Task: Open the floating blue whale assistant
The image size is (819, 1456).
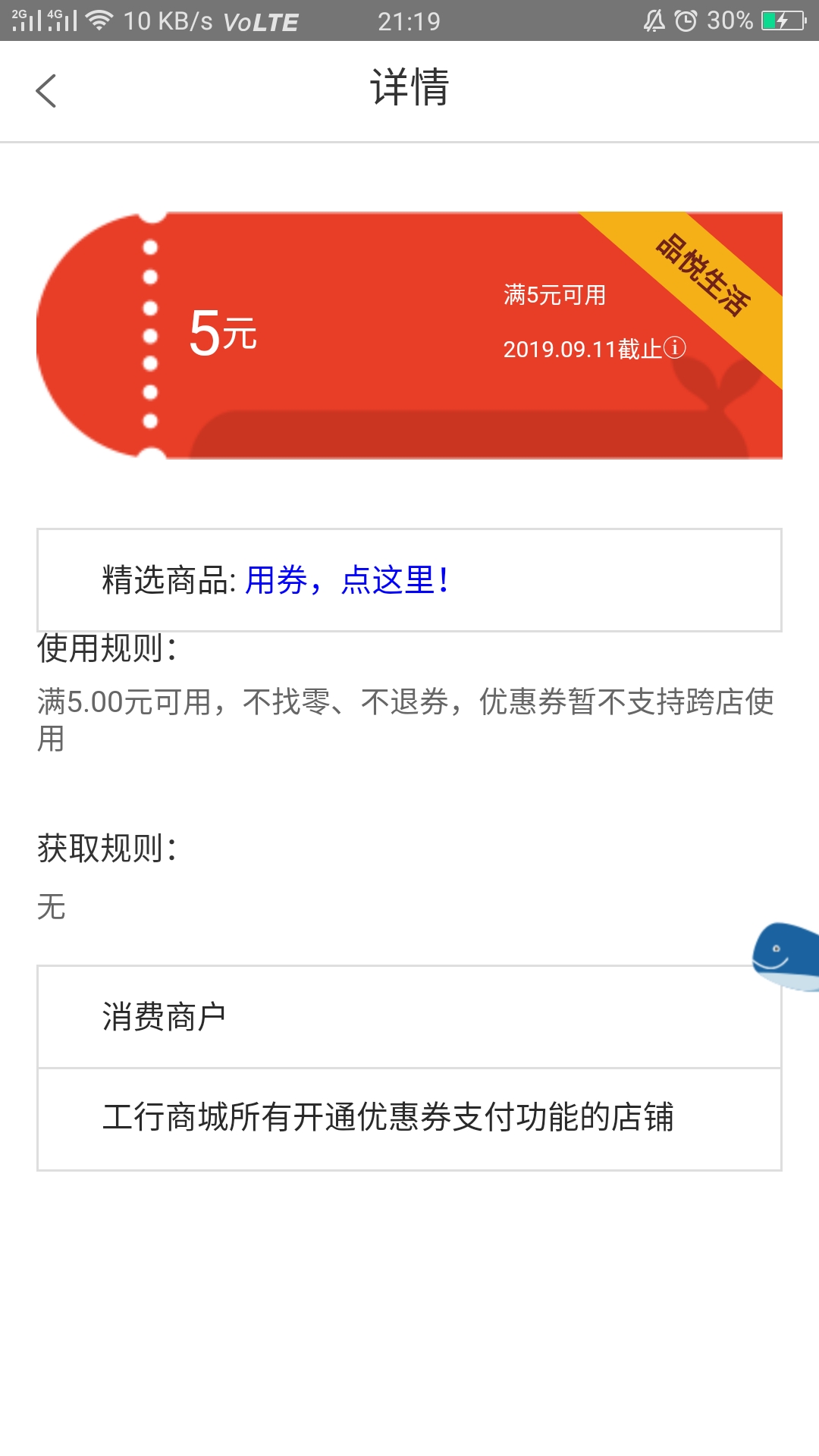Action: click(x=786, y=957)
